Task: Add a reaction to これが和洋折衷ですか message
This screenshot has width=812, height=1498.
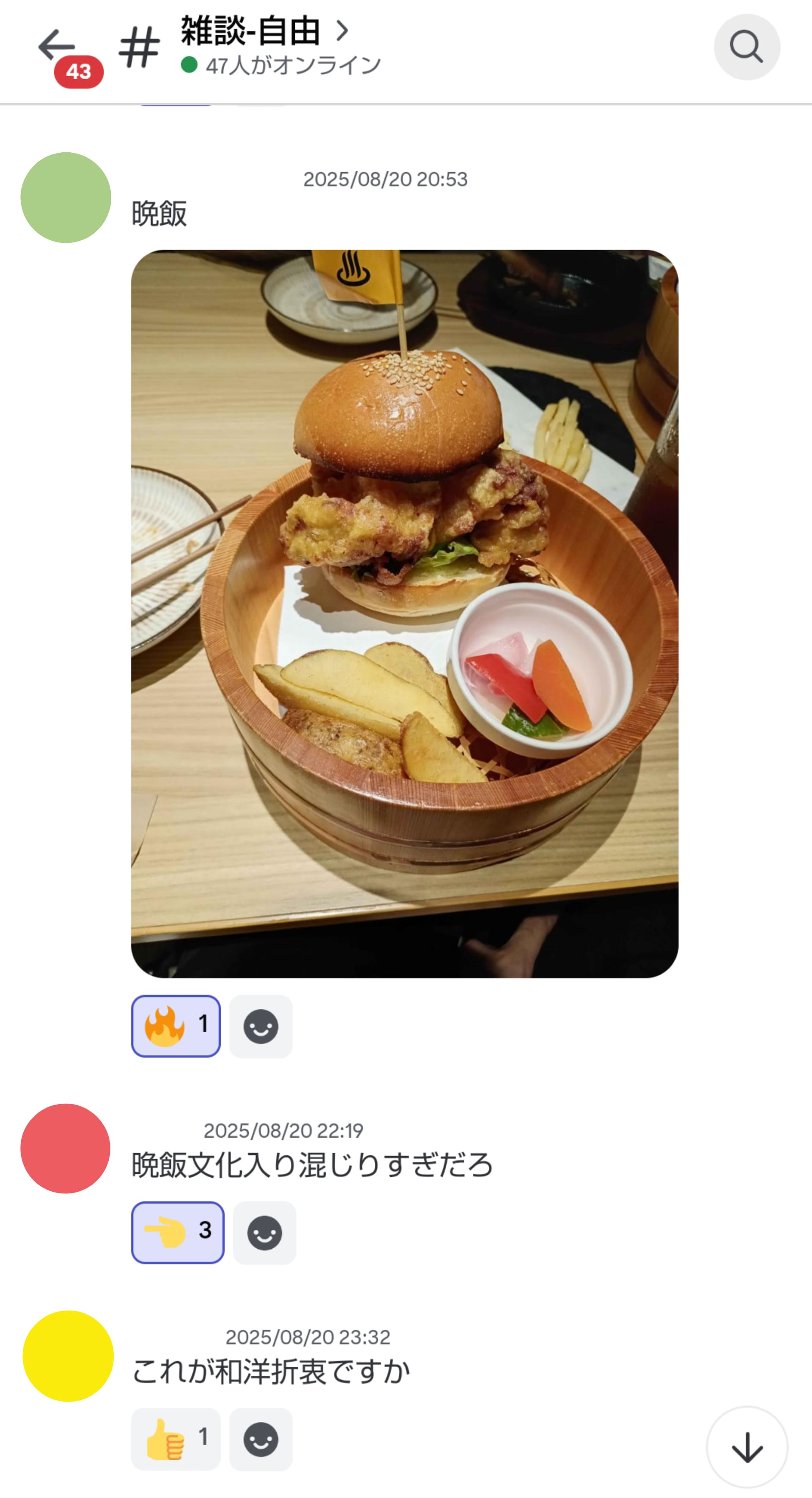Action: pyautogui.click(x=261, y=1439)
